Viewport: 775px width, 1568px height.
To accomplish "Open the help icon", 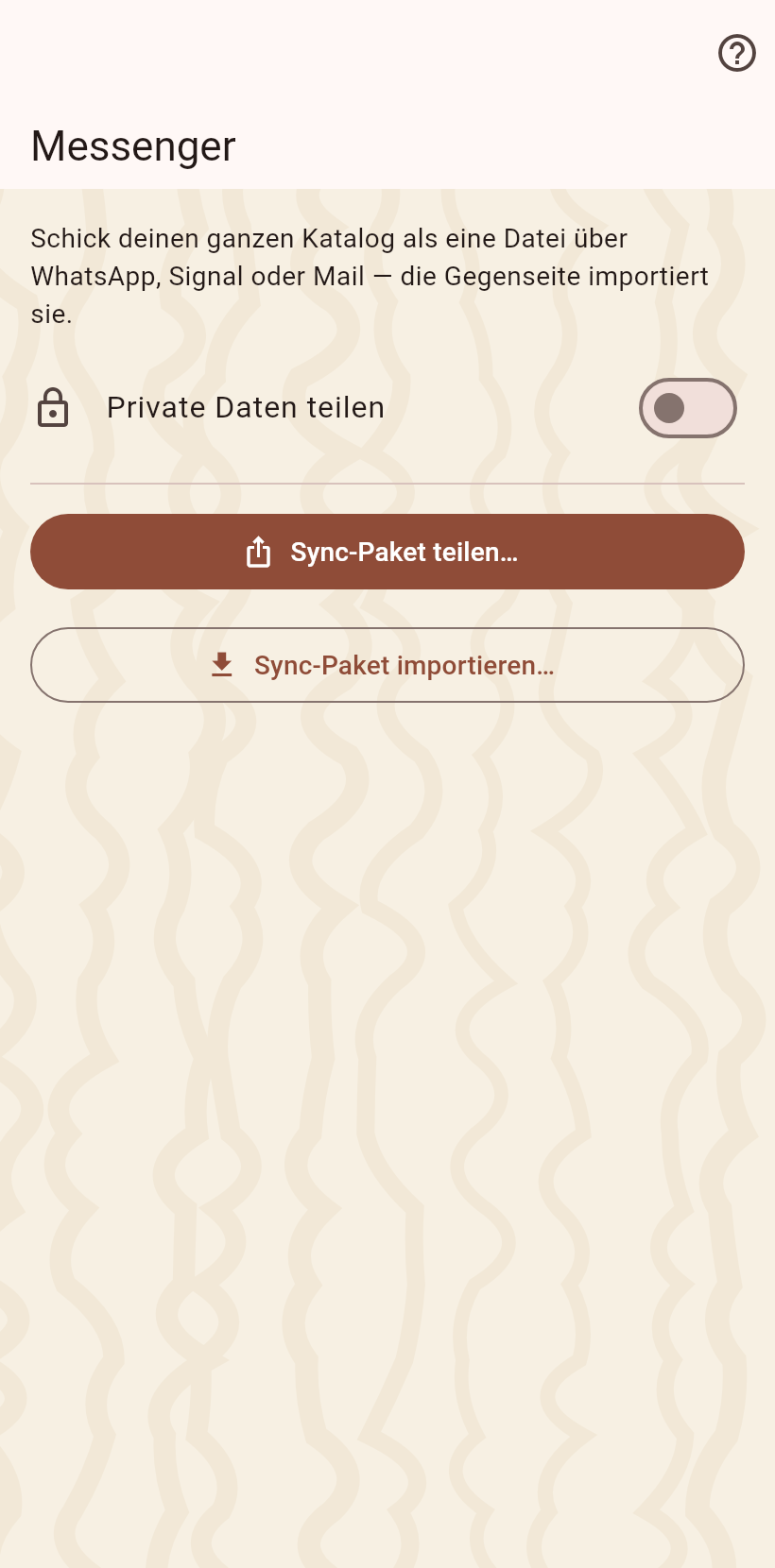I will click(x=737, y=53).
